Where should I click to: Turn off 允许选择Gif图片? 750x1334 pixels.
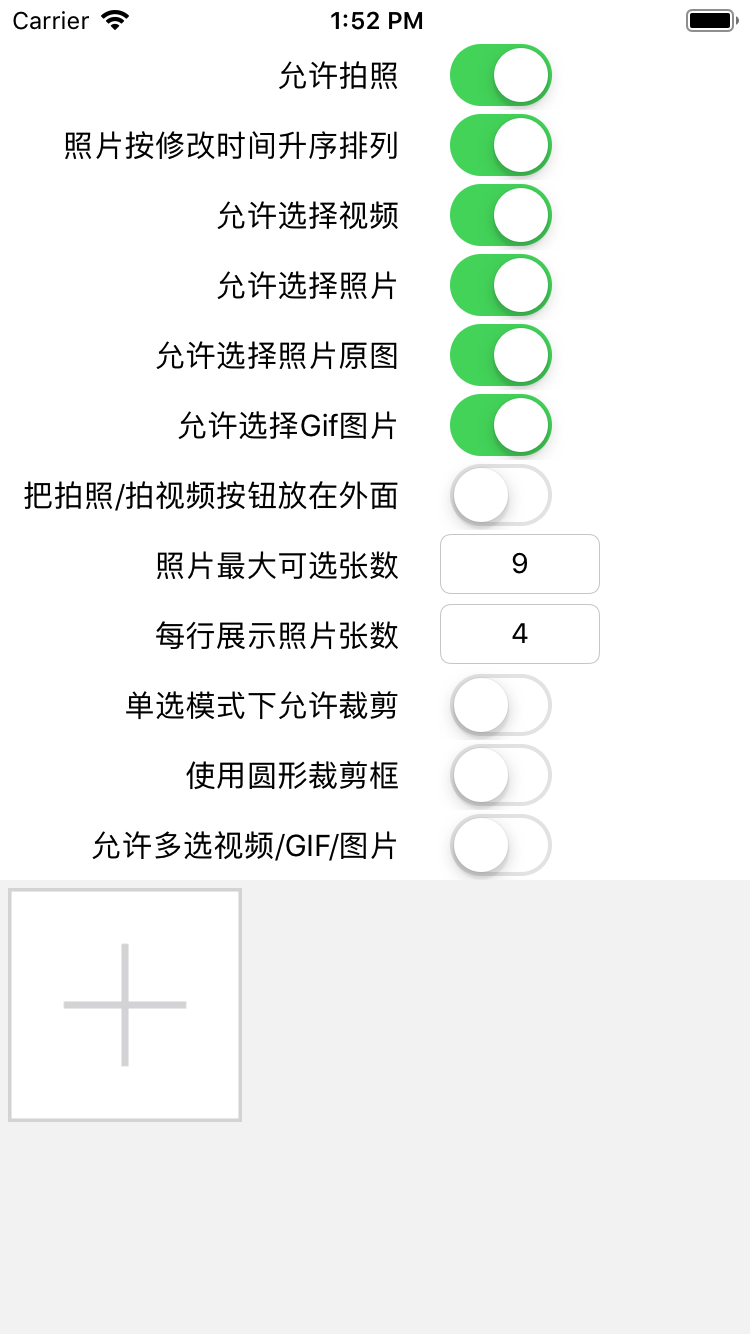point(500,425)
